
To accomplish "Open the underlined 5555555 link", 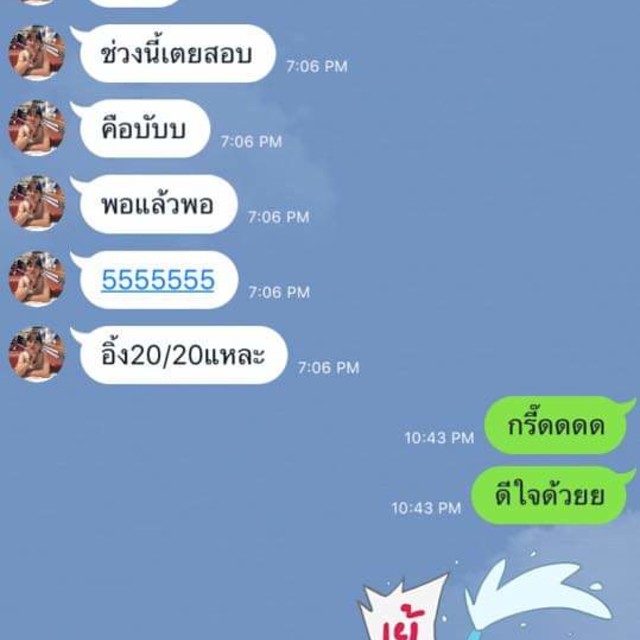I will click(158, 280).
